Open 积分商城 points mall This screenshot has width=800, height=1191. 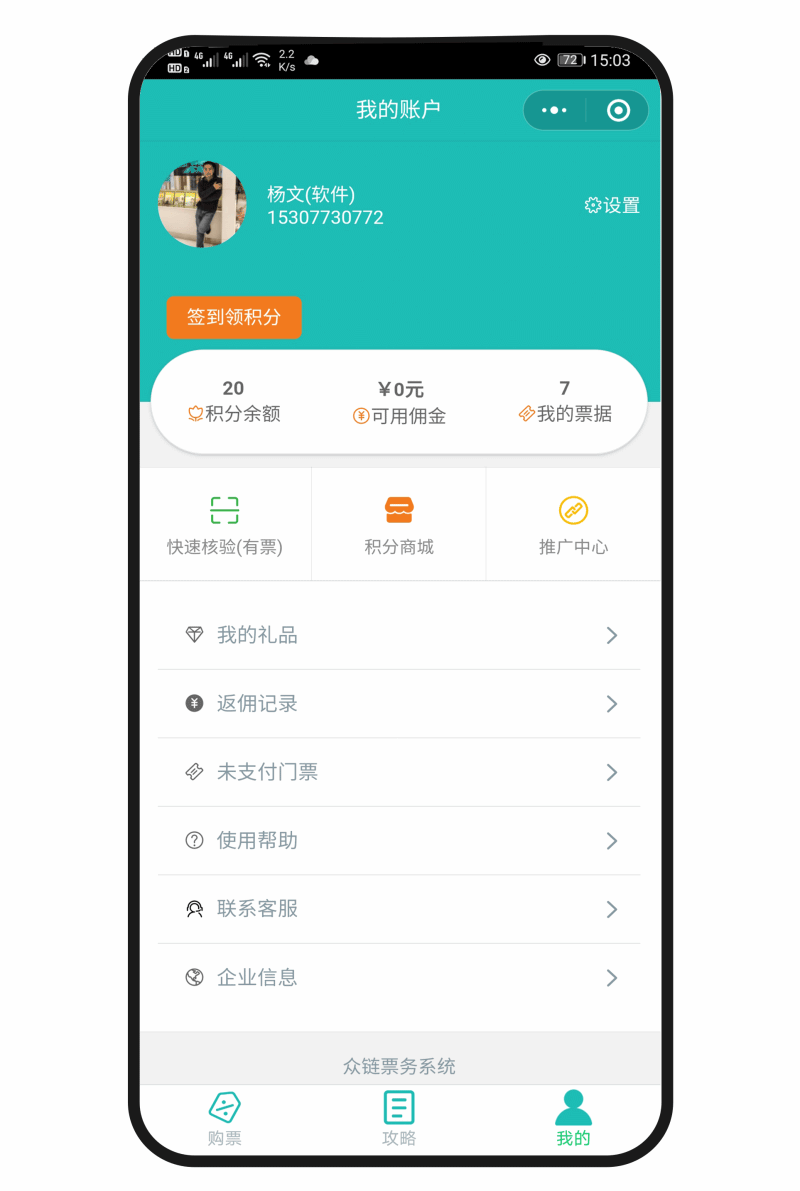click(399, 525)
